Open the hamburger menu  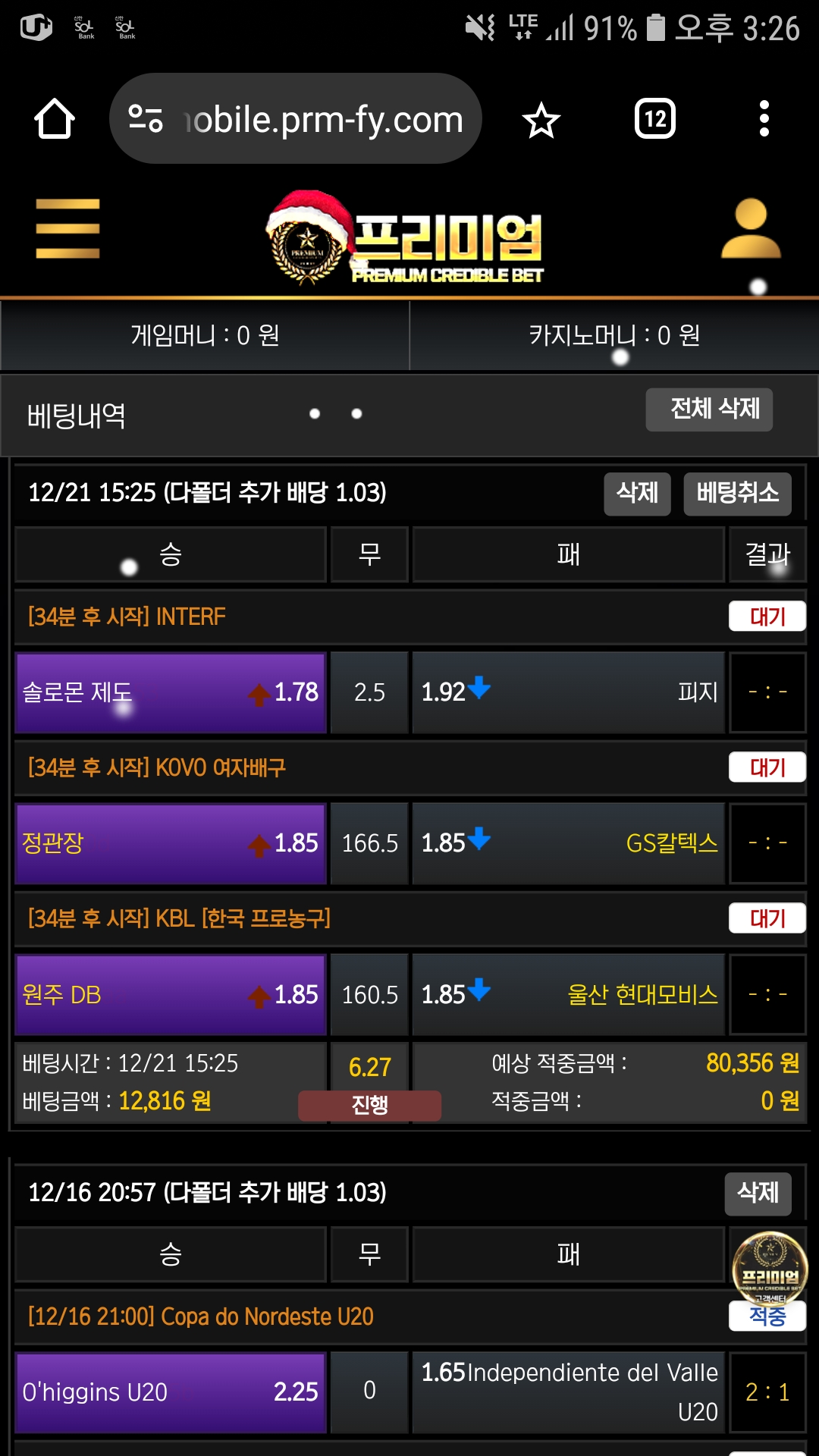67,229
